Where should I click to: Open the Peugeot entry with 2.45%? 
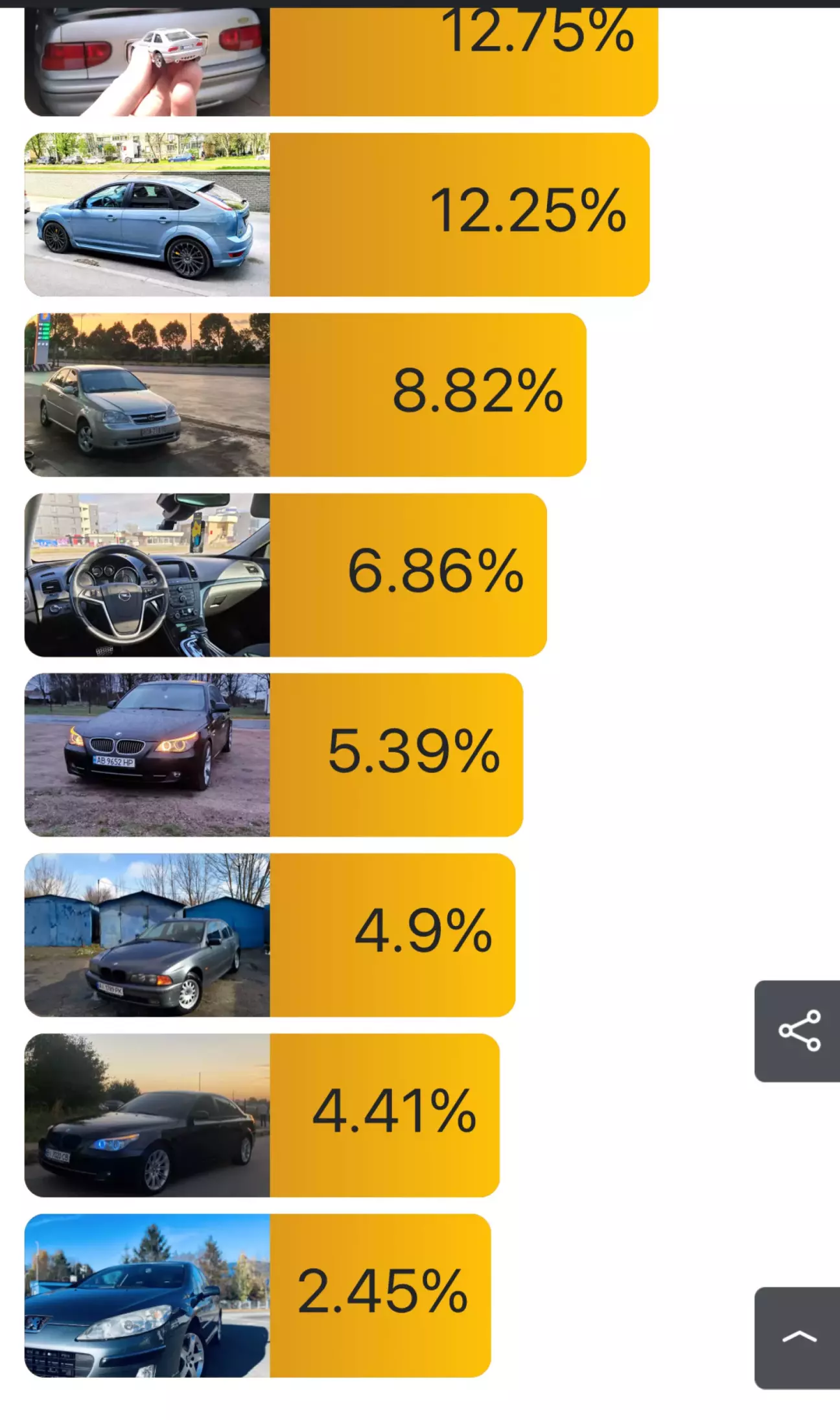pyautogui.click(x=257, y=1296)
